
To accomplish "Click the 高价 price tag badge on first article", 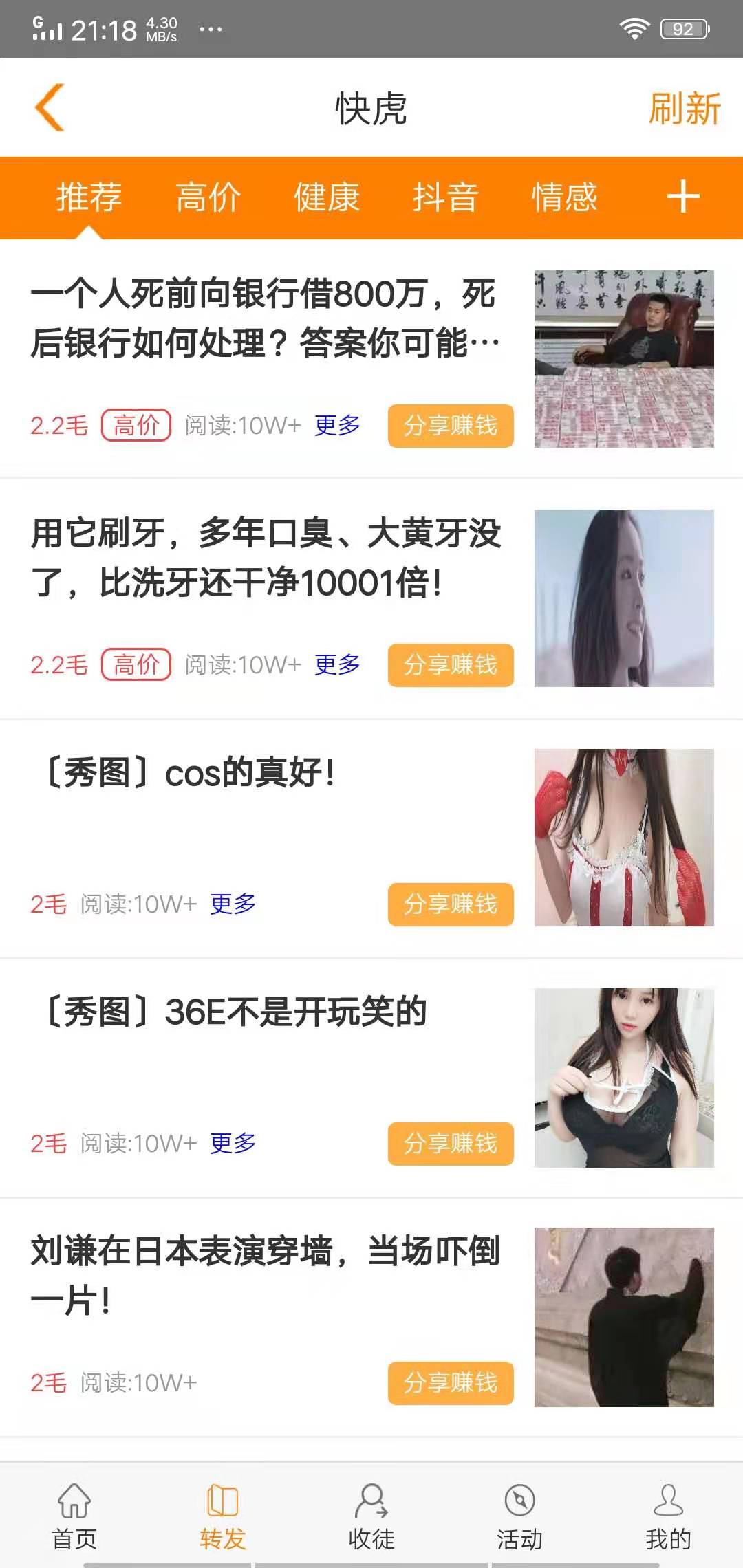I will click(137, 426).
